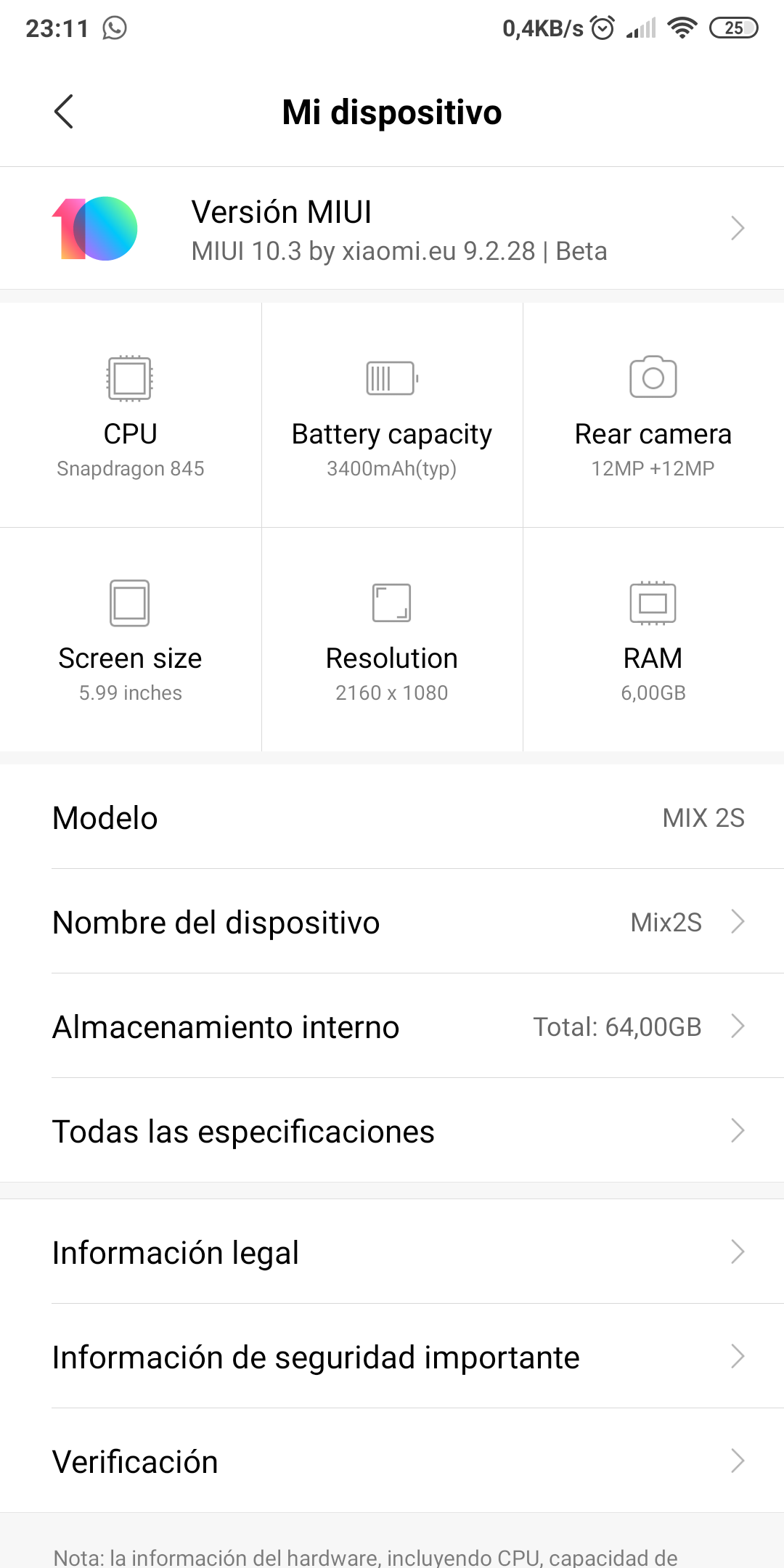The width and height of the screenshot is (784, 1568).
Task: Go back using the top-left arrow
Action: click(64, 112)
